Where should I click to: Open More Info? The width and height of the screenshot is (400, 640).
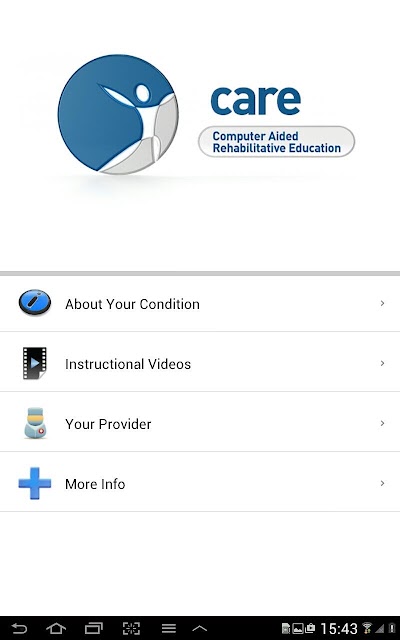click(200, 483)
